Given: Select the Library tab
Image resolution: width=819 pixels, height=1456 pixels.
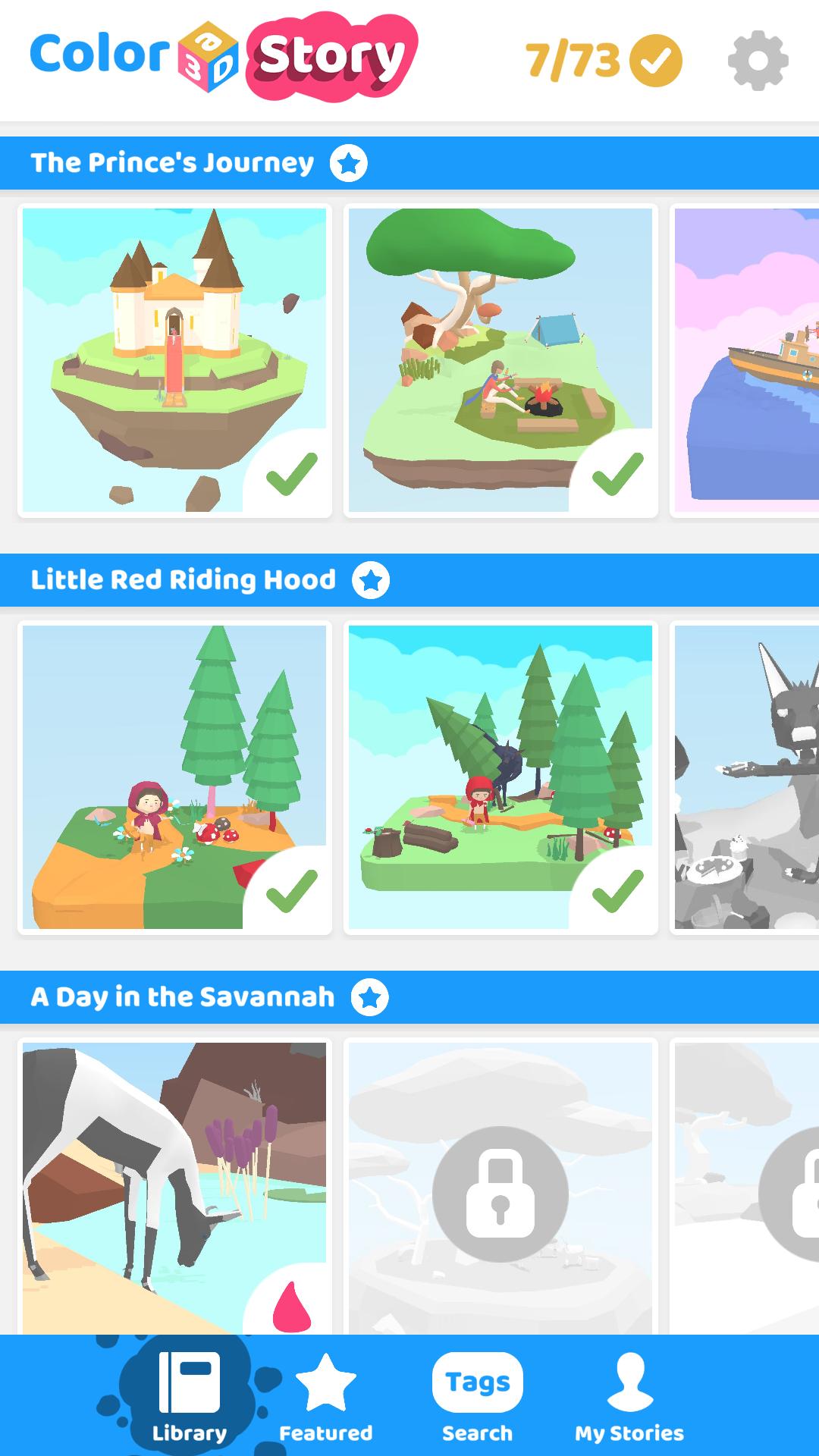Looking at the screenshot, I should [190, 1398].
